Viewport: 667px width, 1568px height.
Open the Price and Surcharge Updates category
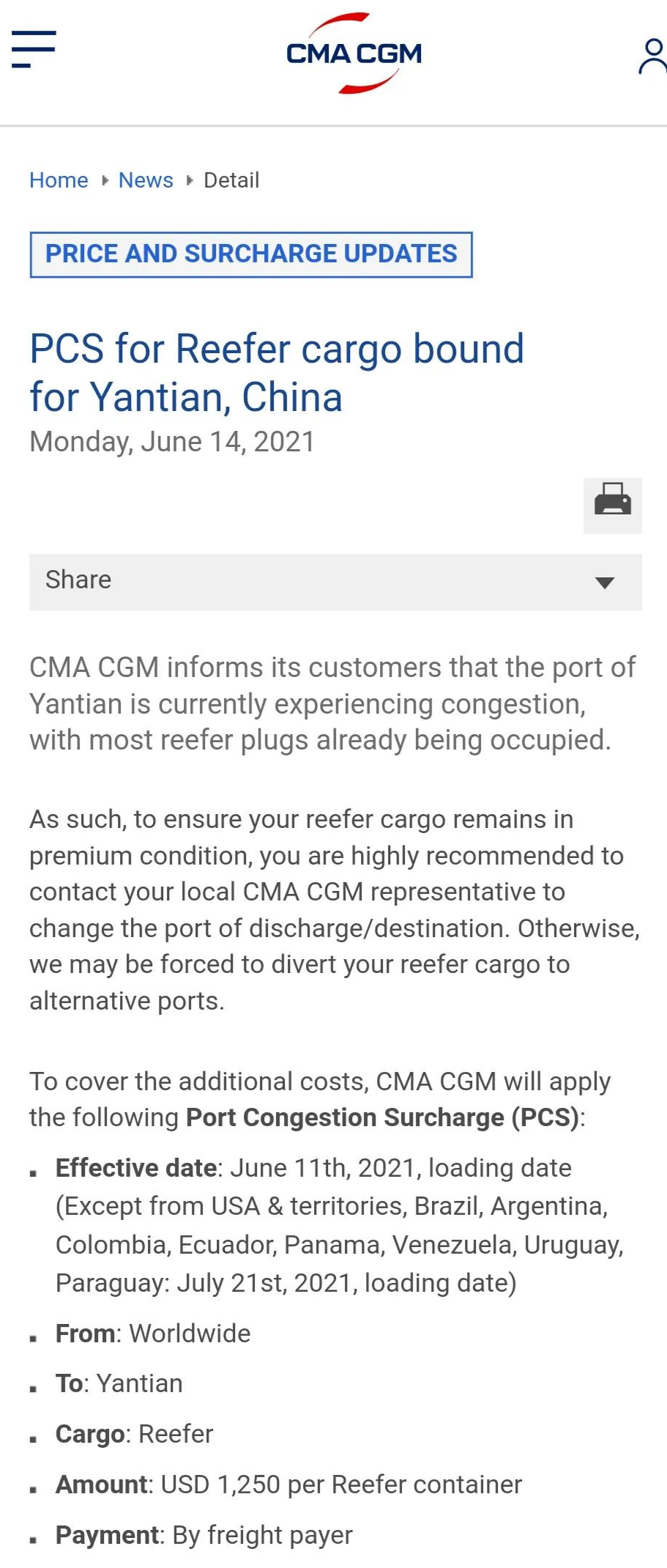coord(251,254)
